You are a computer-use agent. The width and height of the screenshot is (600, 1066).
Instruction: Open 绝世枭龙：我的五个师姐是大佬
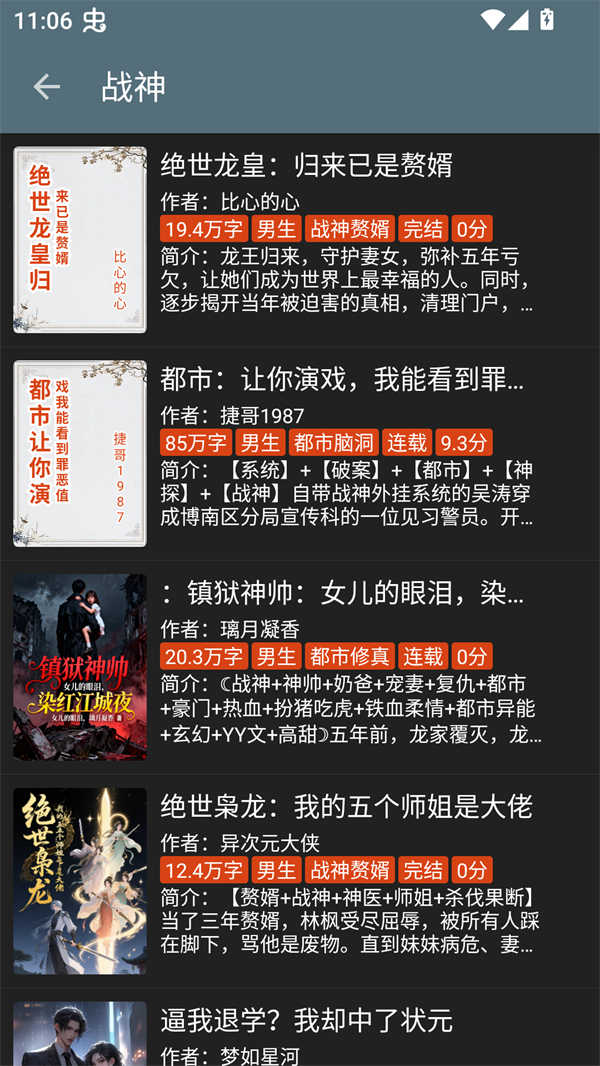pyautogui.click(x=346, y=807)
